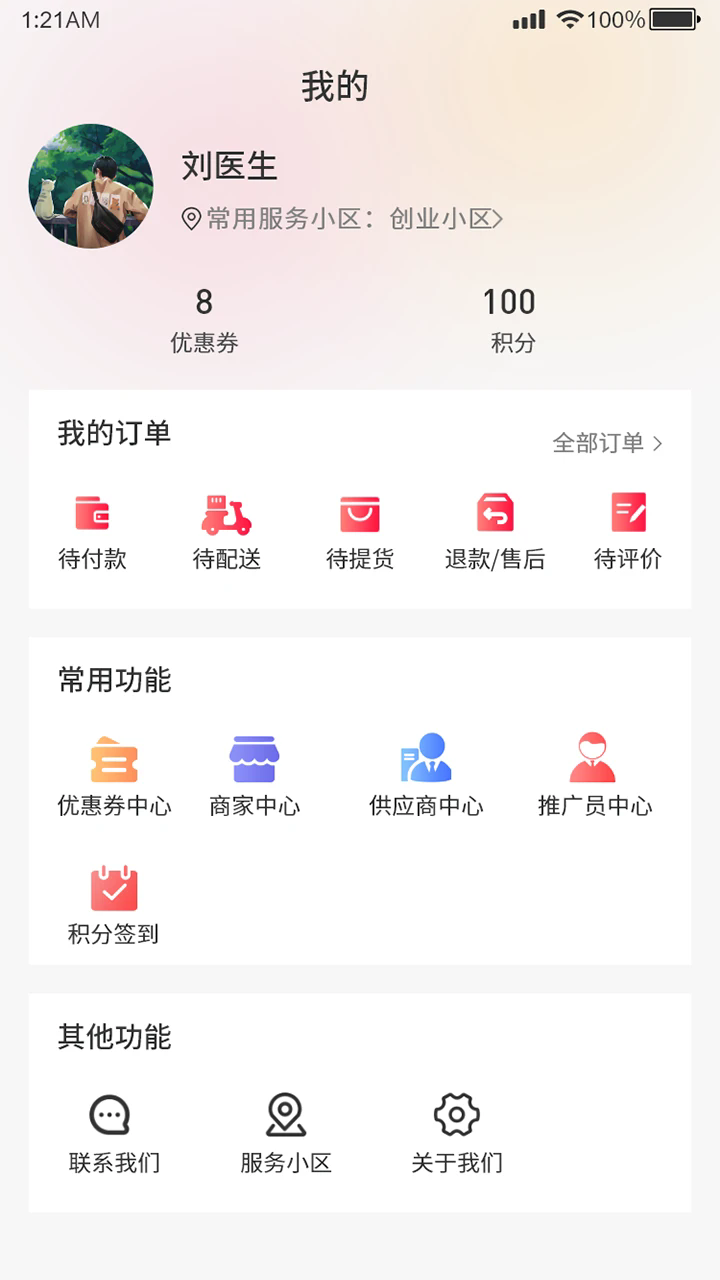Screen dimensions: 720x1280
Task: Open 退款/售后 orders
Action: [495, 531]
